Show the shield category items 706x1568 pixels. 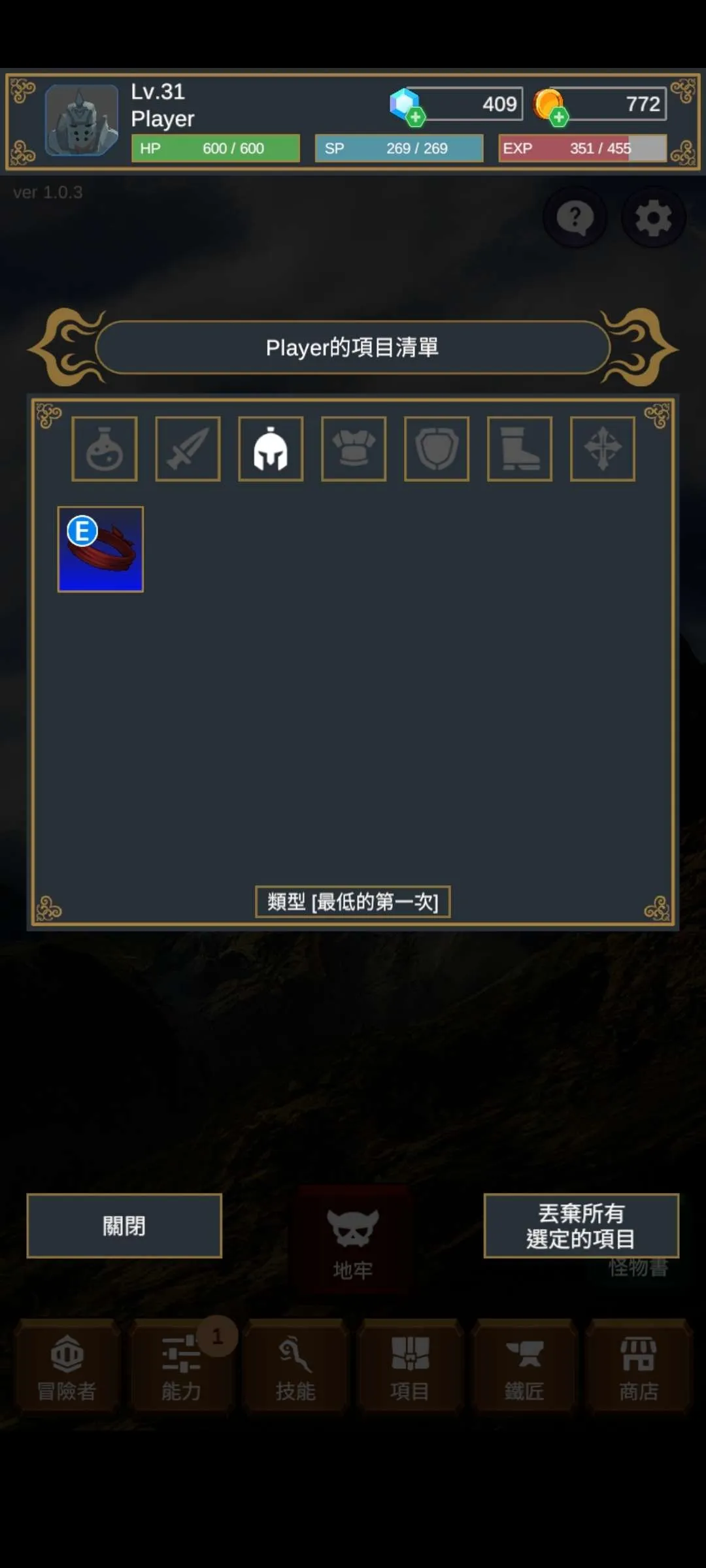(x=437, y=449)
